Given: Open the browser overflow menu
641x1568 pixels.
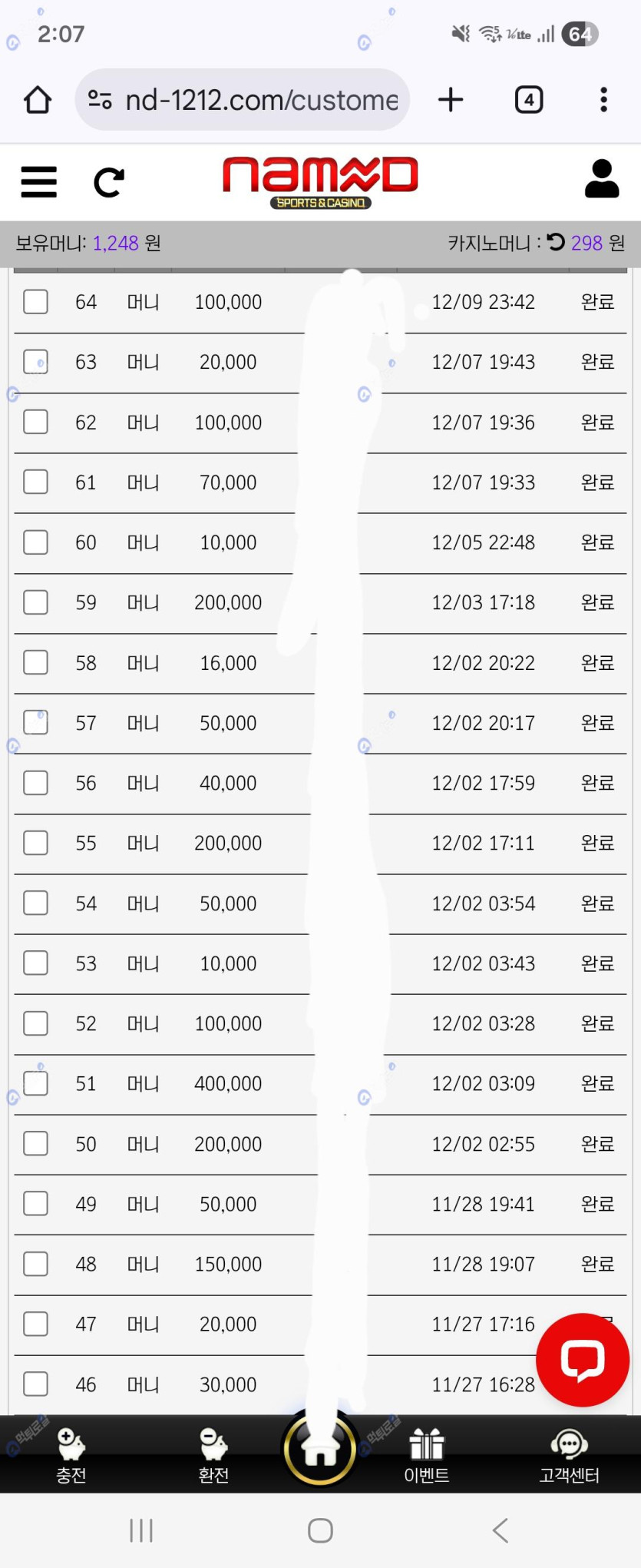Looking at the screenshot, I should click(604, 100).
